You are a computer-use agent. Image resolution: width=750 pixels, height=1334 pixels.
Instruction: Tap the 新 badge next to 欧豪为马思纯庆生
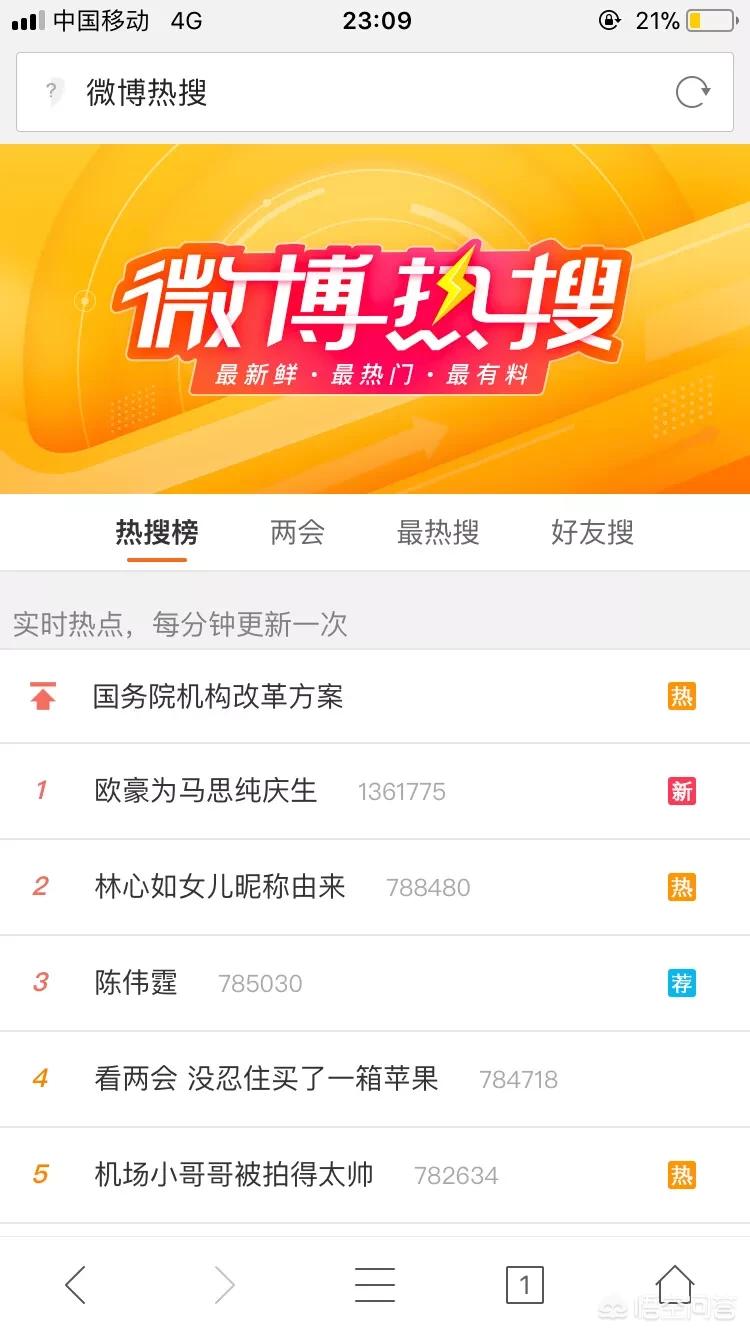[682, 791]
